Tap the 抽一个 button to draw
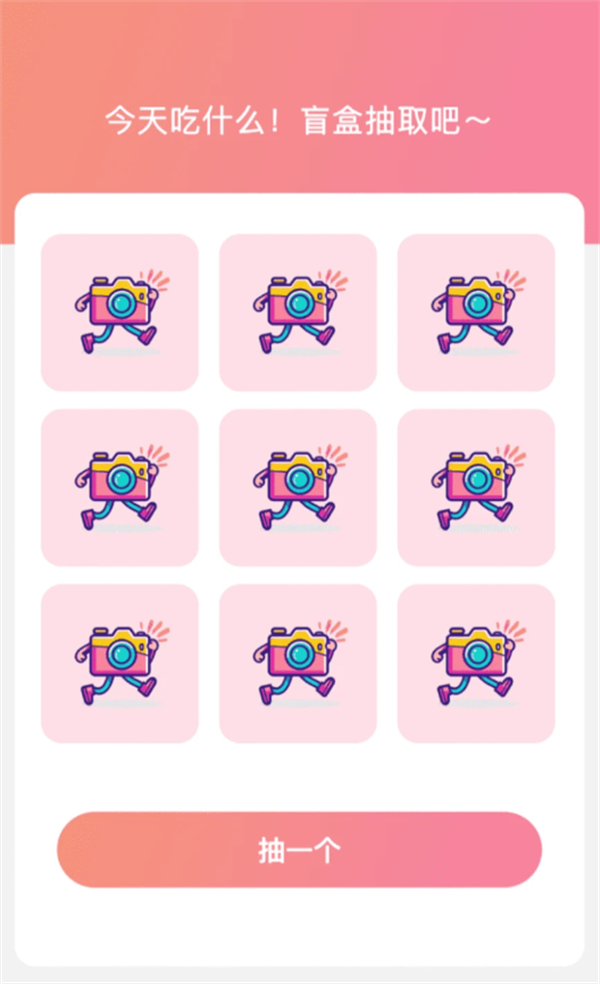 coord(299,850)
